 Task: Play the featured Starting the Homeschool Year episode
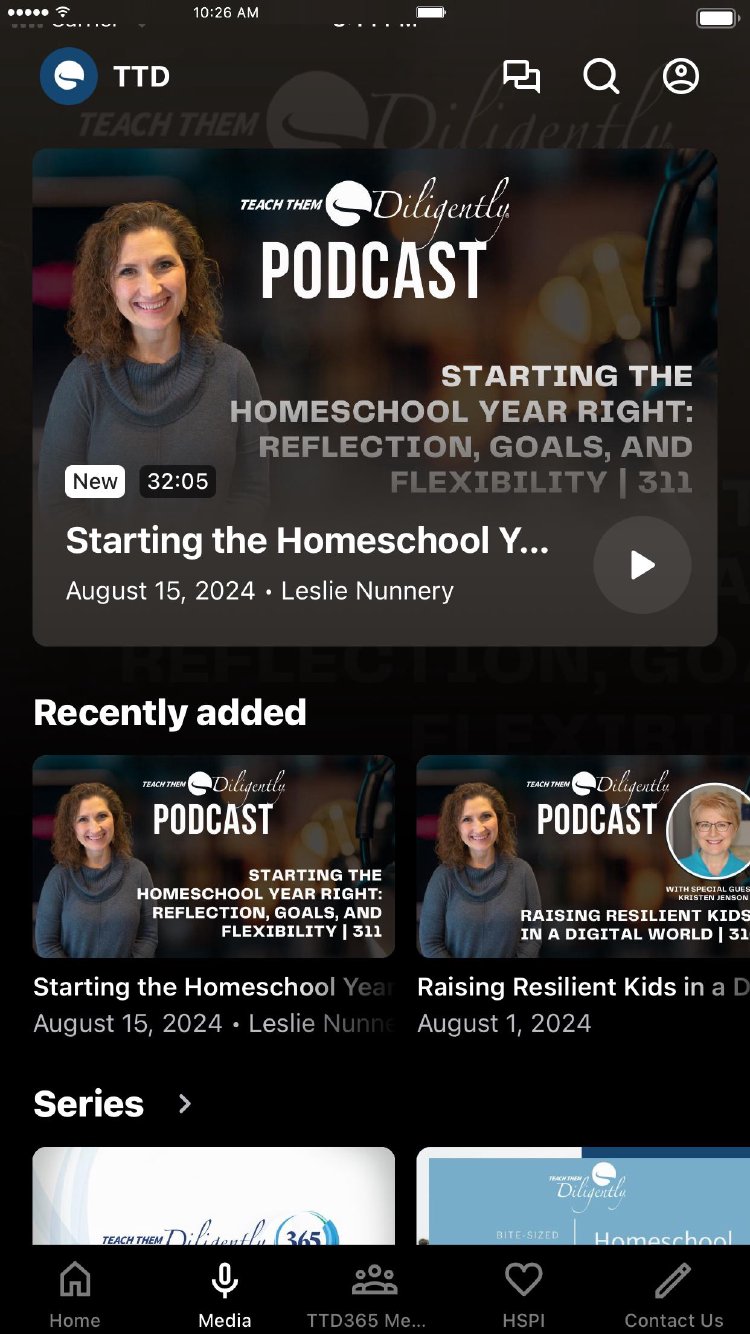tap(642, 565)
